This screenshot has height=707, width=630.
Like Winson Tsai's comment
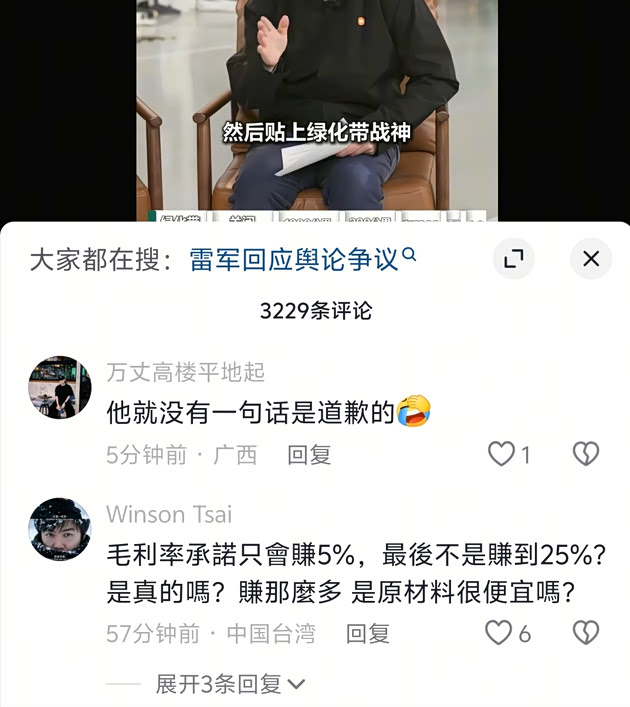pos(499,633)
